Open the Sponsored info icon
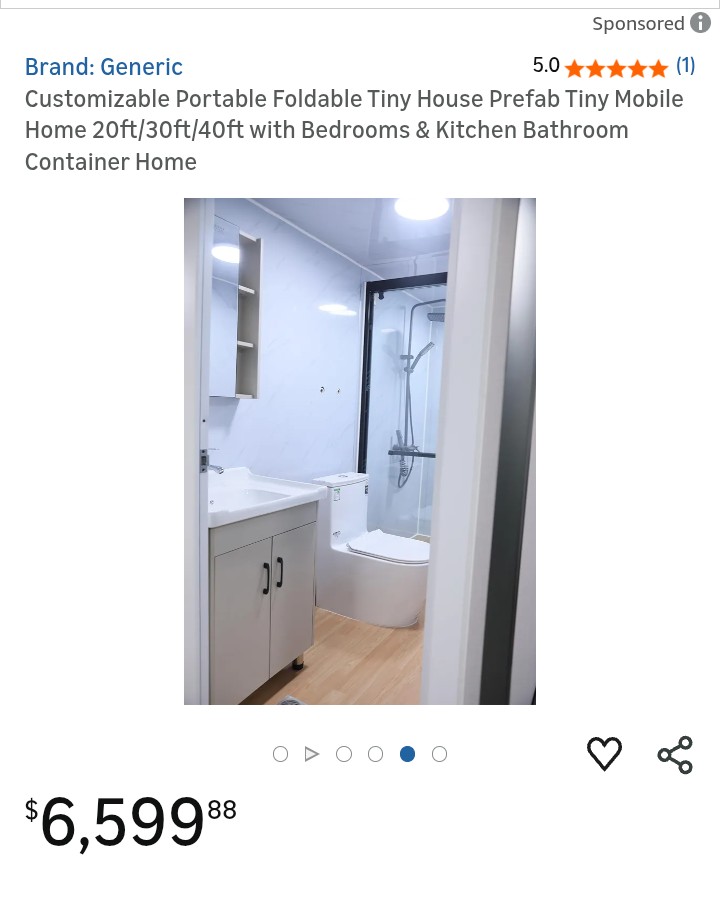The height and width of the screenshot is (901, 720). pyautogui.click(x=700, y=23)
